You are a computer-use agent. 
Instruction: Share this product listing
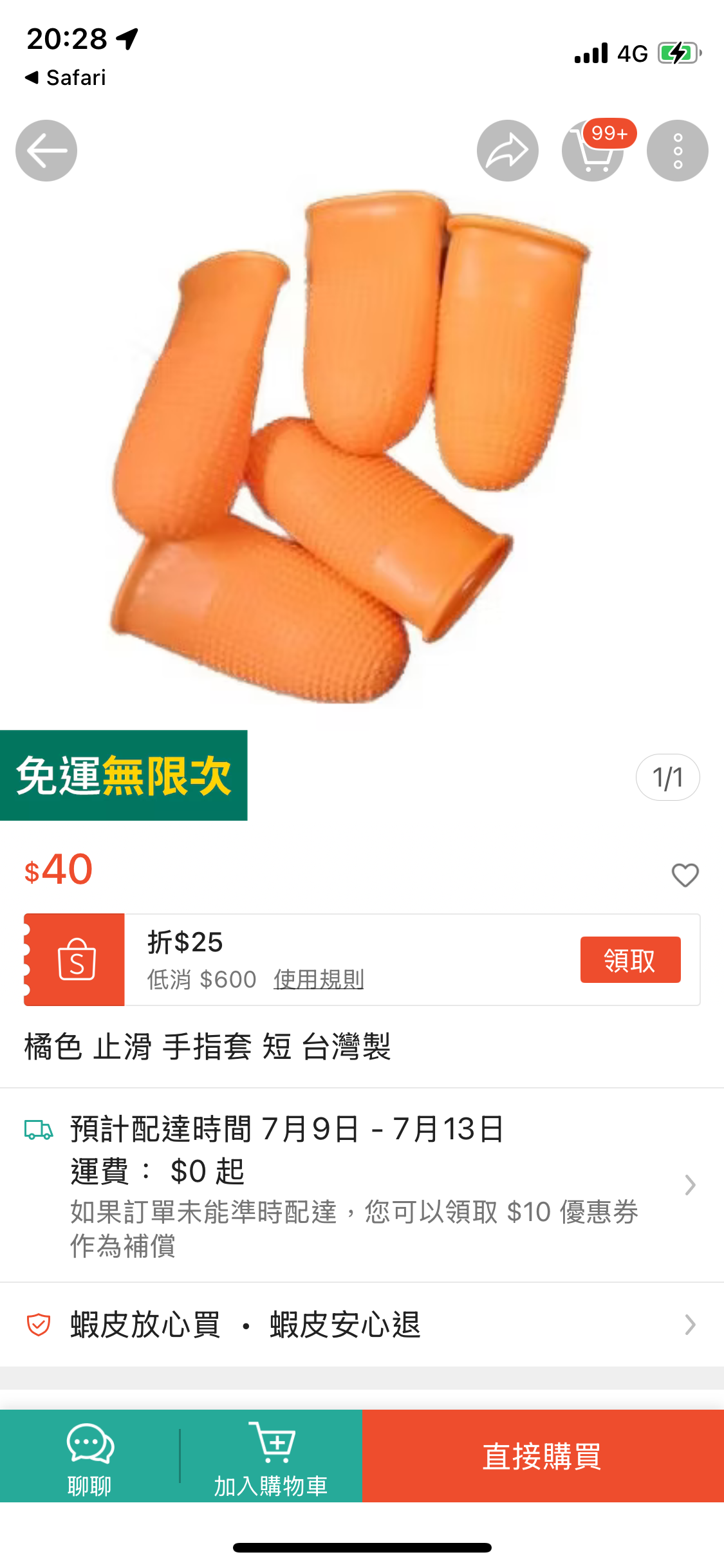click(507, 151)
